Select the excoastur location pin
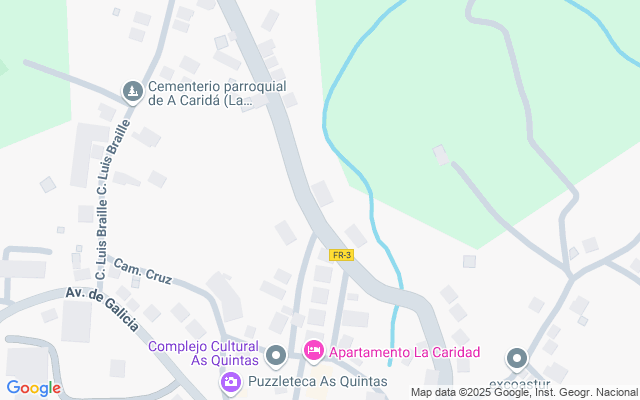Screen dimensions: 640x400 click(517, 359)
